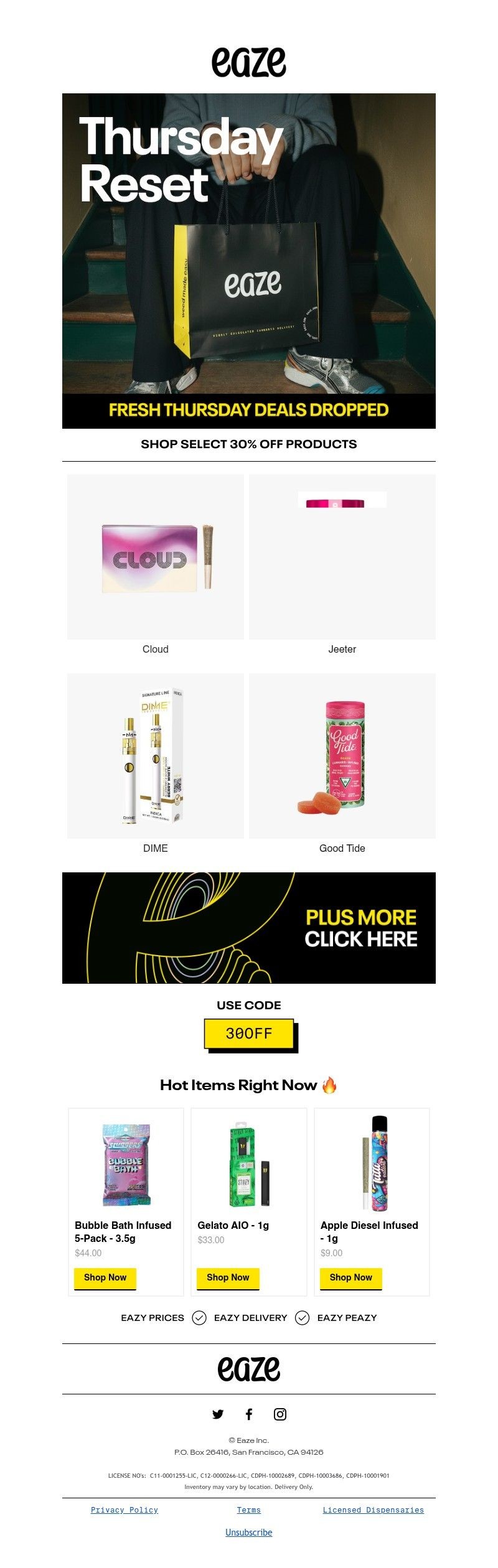Shop Now for Bubble Bath Infused 5-Pack

pyautogui.click(x=105, y=1277)
